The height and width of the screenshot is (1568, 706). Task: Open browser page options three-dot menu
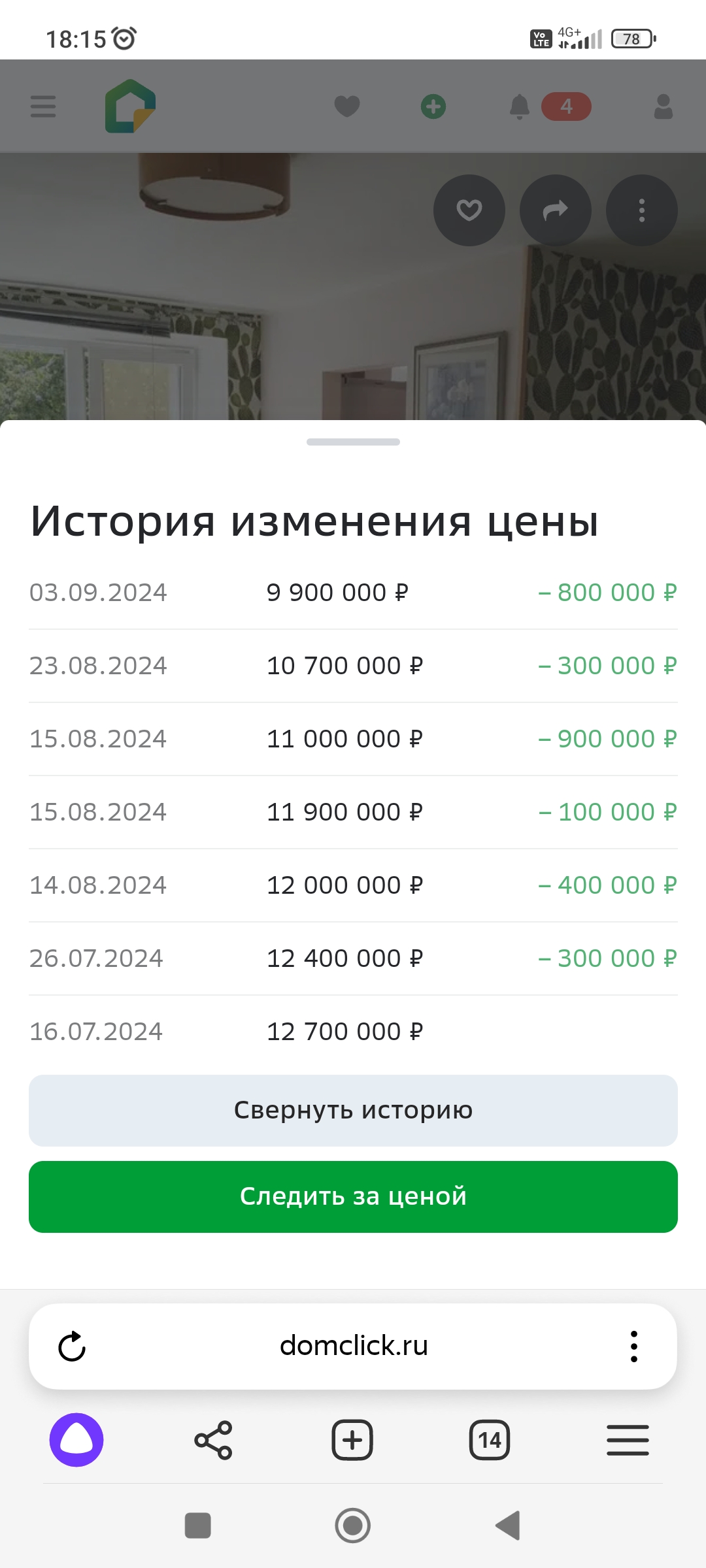click(x=633, y=1347)
